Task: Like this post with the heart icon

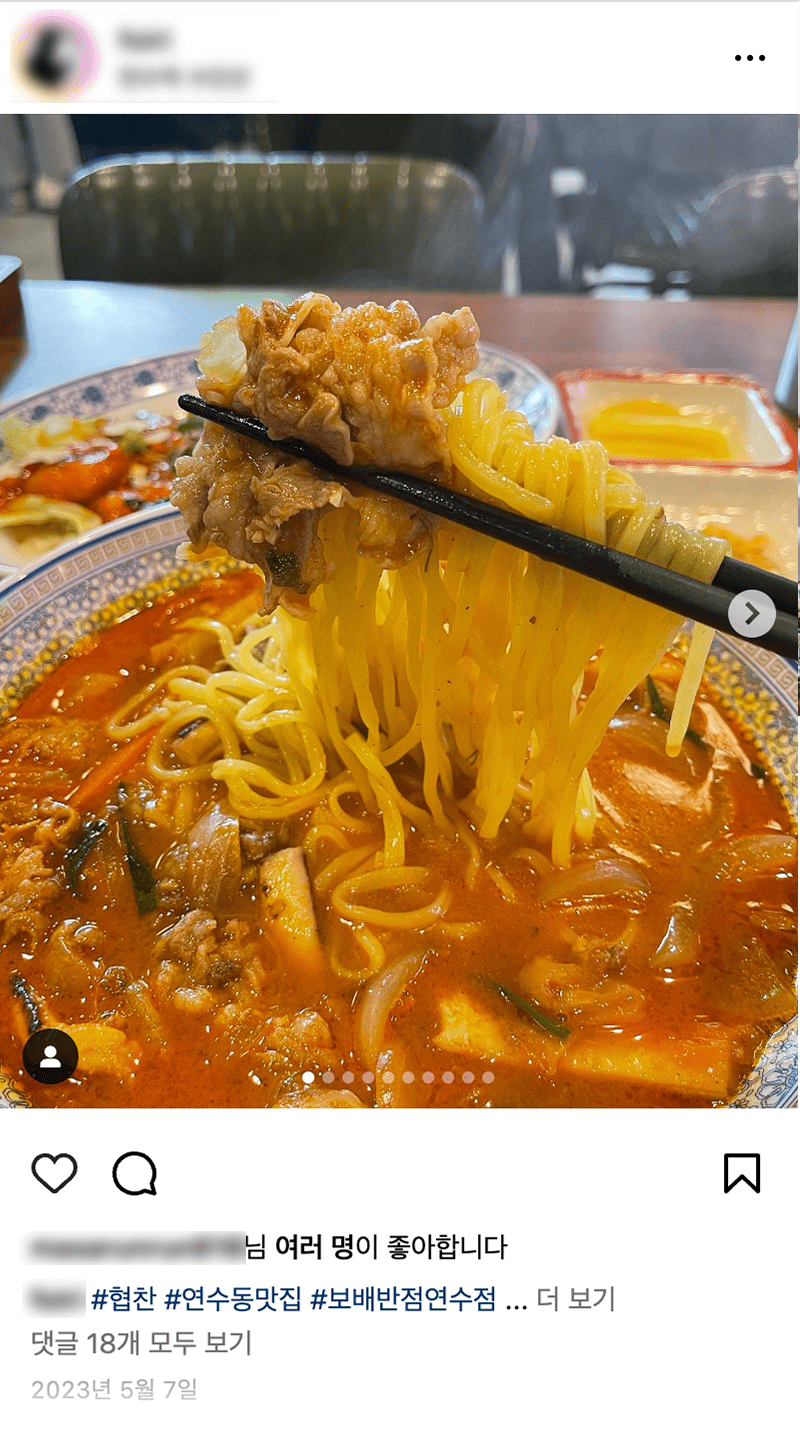Action: 54,1174
